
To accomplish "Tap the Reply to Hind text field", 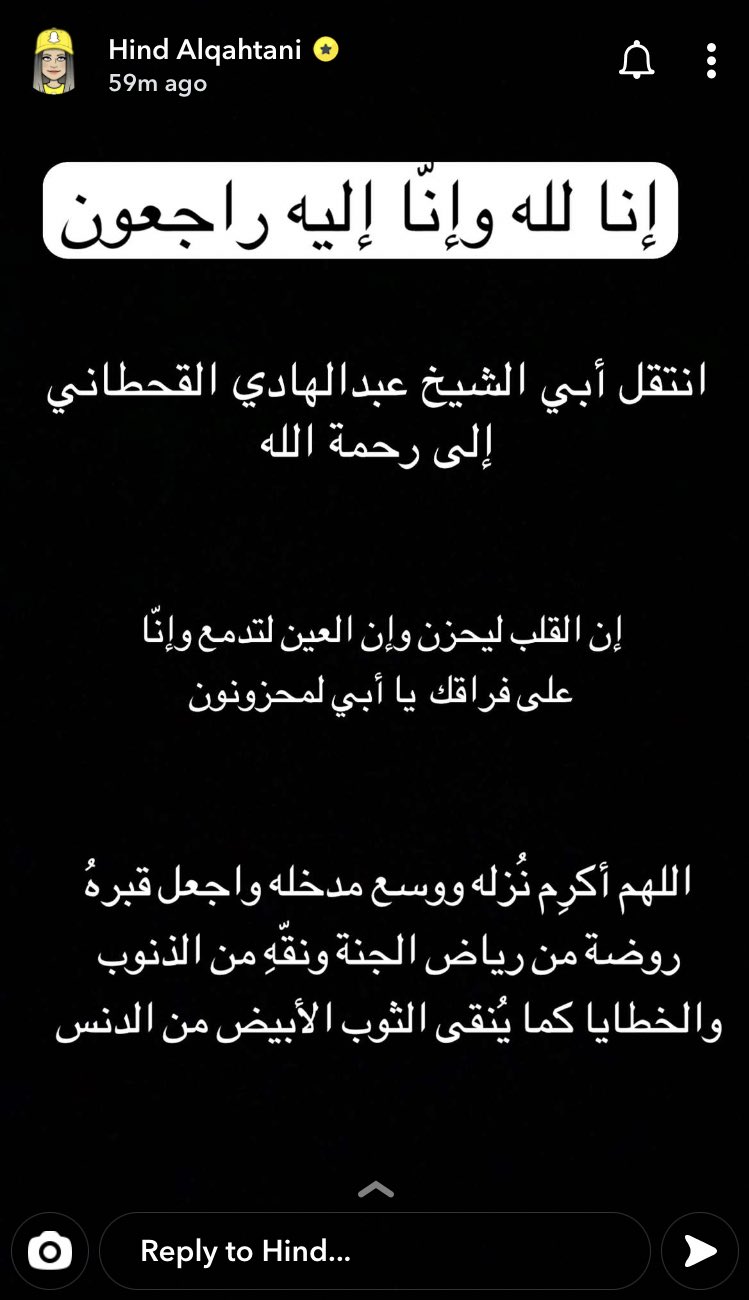I will pyautogui.click(x=375, y=1251).
